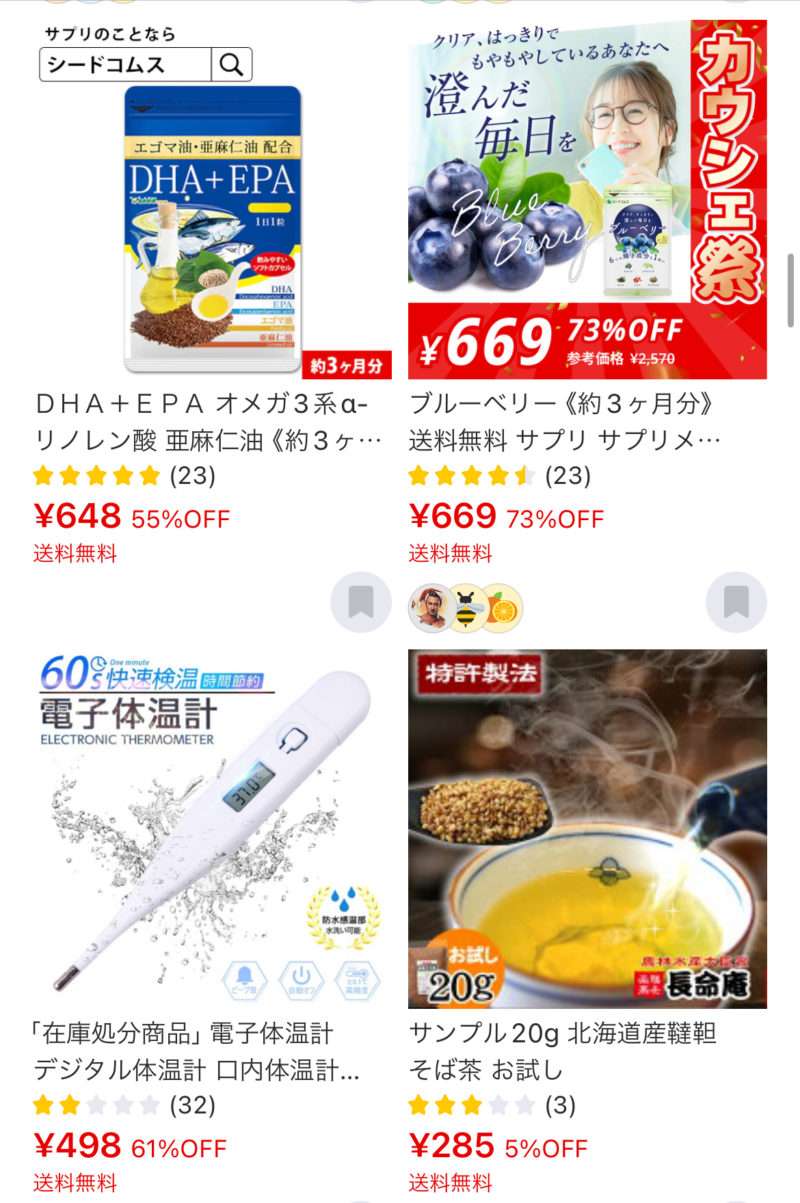Open the Hokkaido soba tea sample product
Screen dimensions: 800x1203
click(x=587, y=828)
